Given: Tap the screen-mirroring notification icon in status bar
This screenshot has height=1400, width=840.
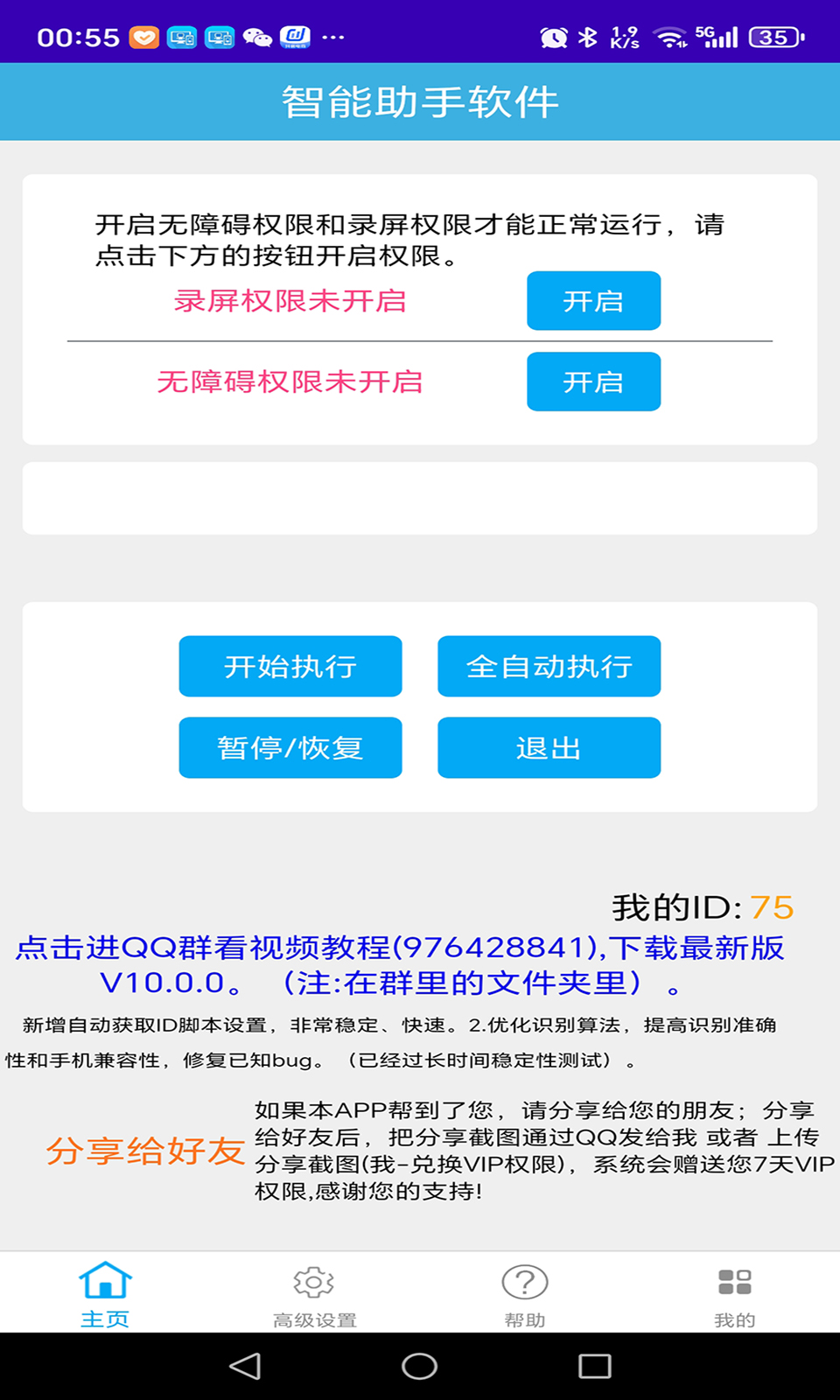Looking at the screenshot, I should tap(181, 37).
